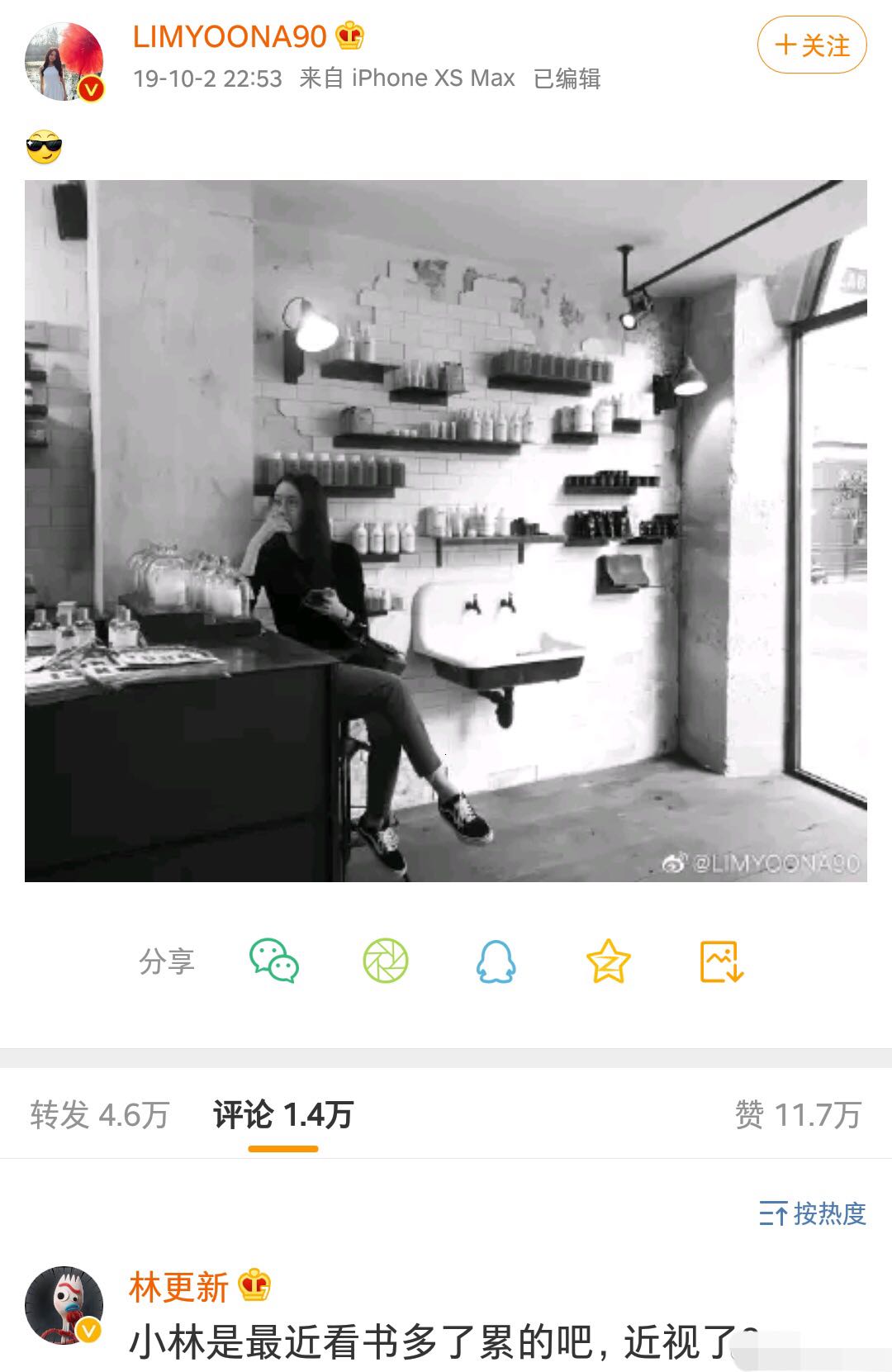
Task: Save the post image to device
Action: point(721,961)
